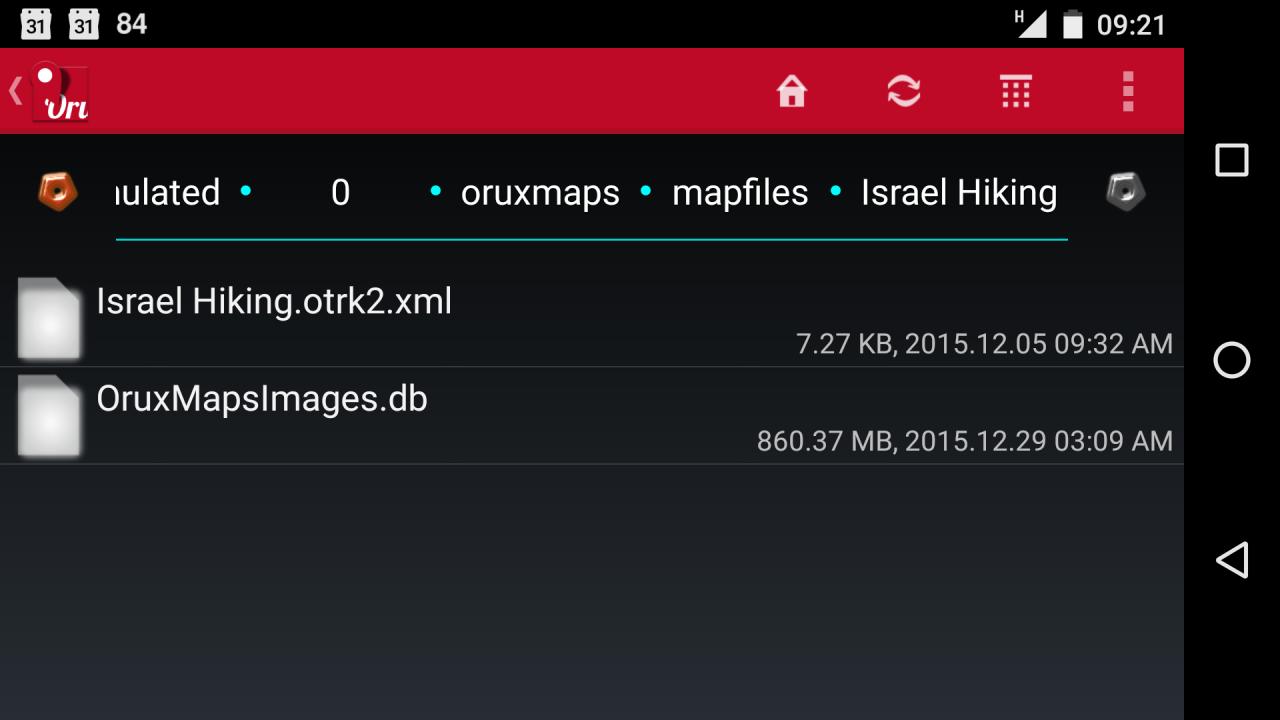Go to the Android home screen
1280x720 pixels.
(x=1232, y=360)
